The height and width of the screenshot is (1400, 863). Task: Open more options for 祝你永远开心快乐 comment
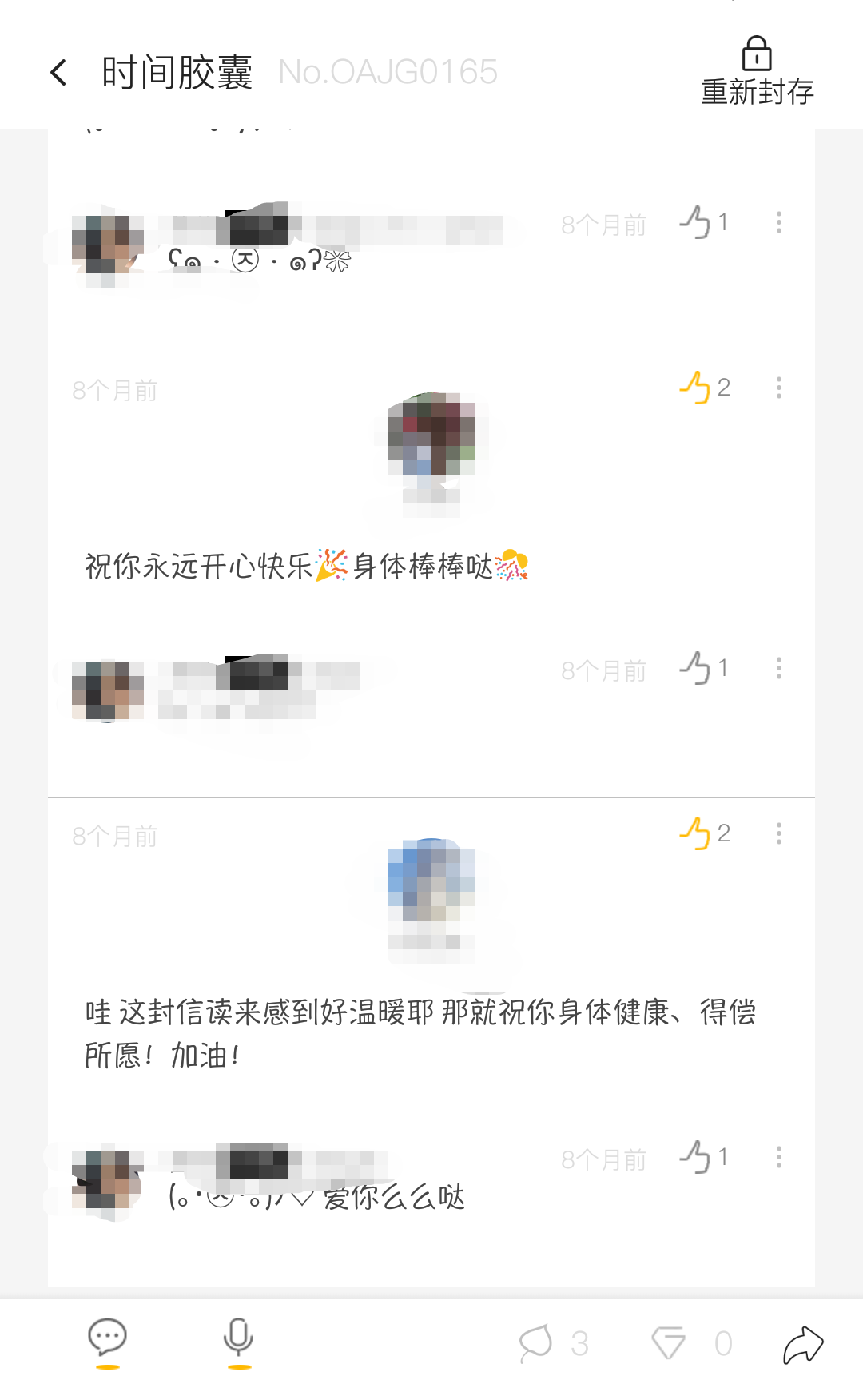coord(778,388)
